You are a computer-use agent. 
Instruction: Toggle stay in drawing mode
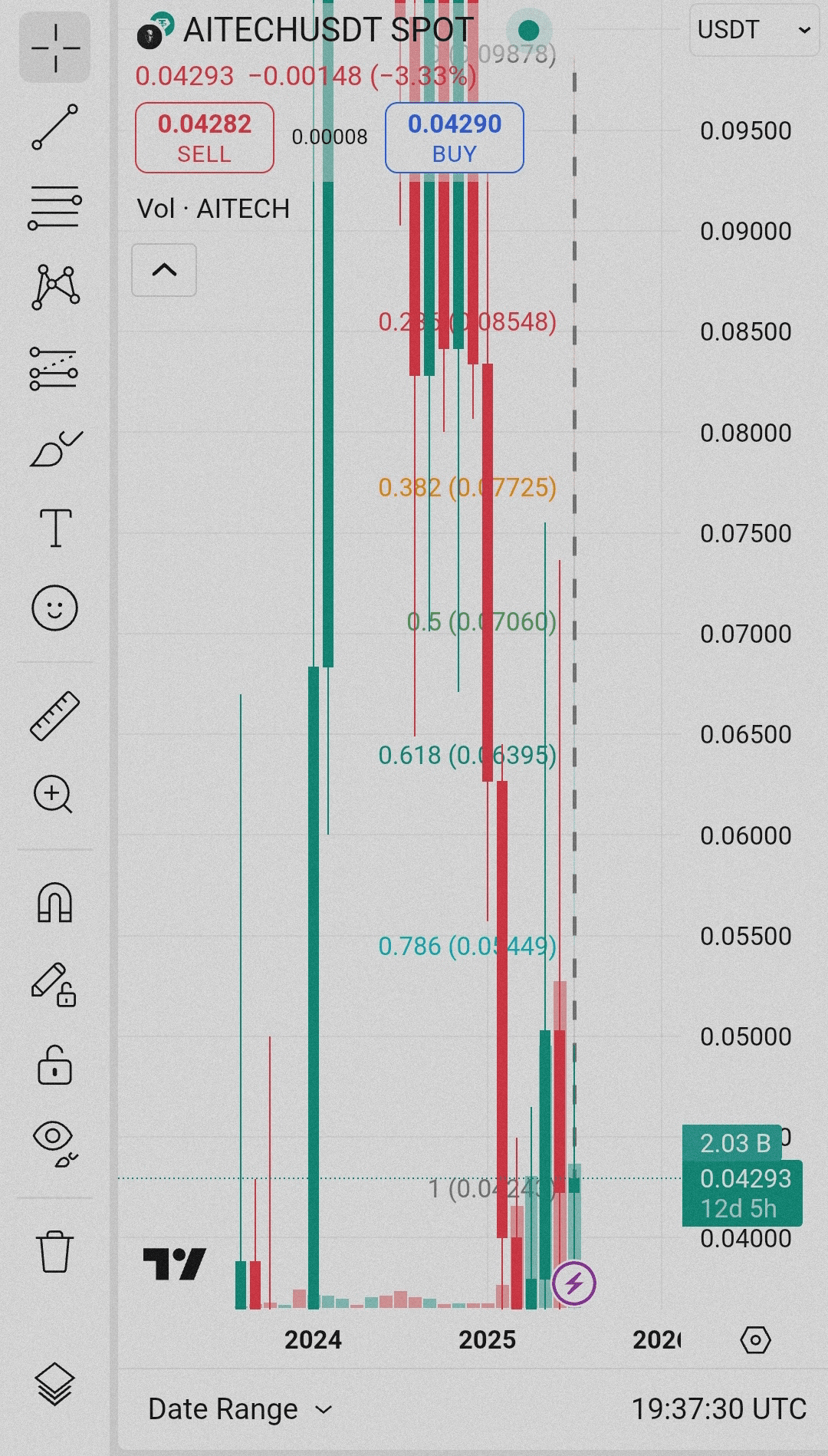point(54,984)
